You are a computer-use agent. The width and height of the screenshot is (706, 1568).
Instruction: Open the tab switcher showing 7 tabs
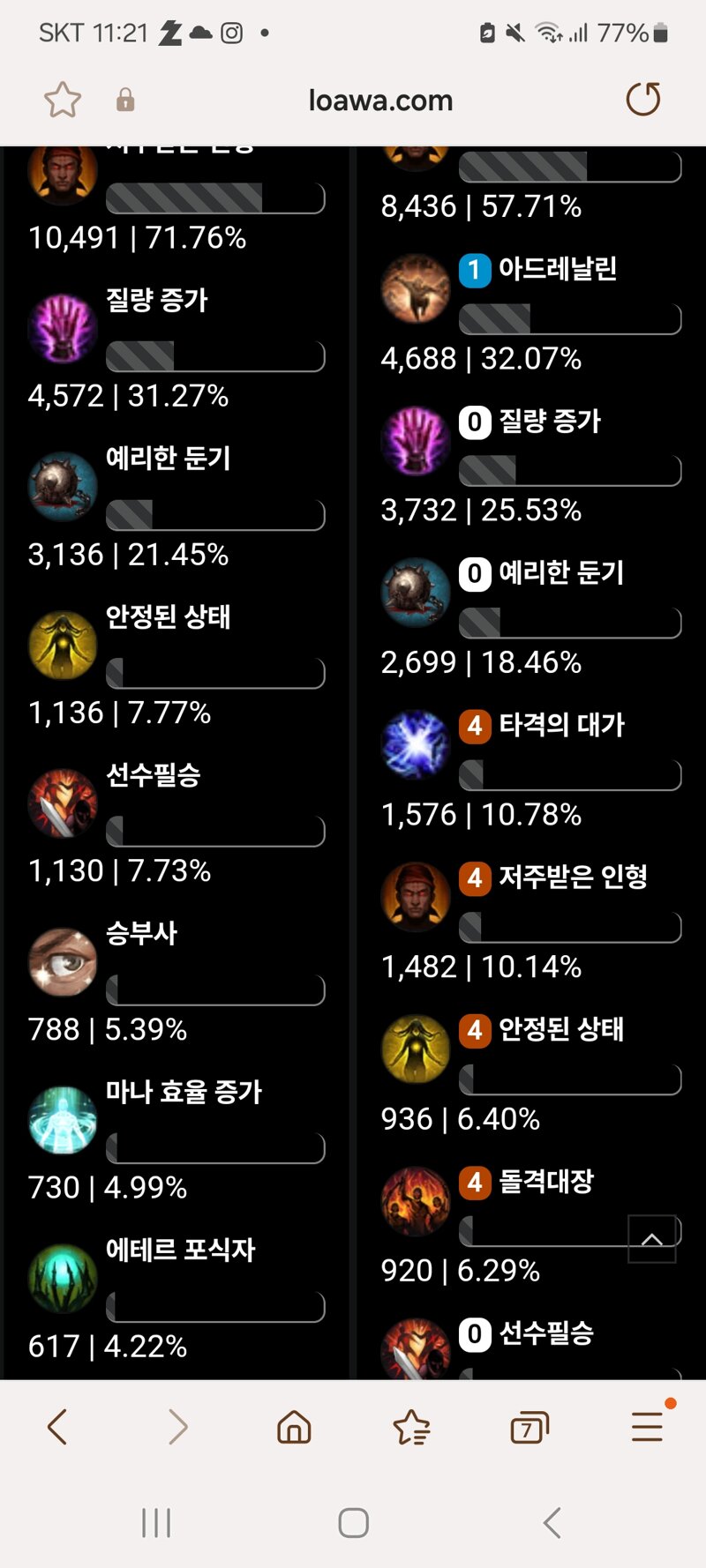pyautogui.click(x=529, y=1427)
